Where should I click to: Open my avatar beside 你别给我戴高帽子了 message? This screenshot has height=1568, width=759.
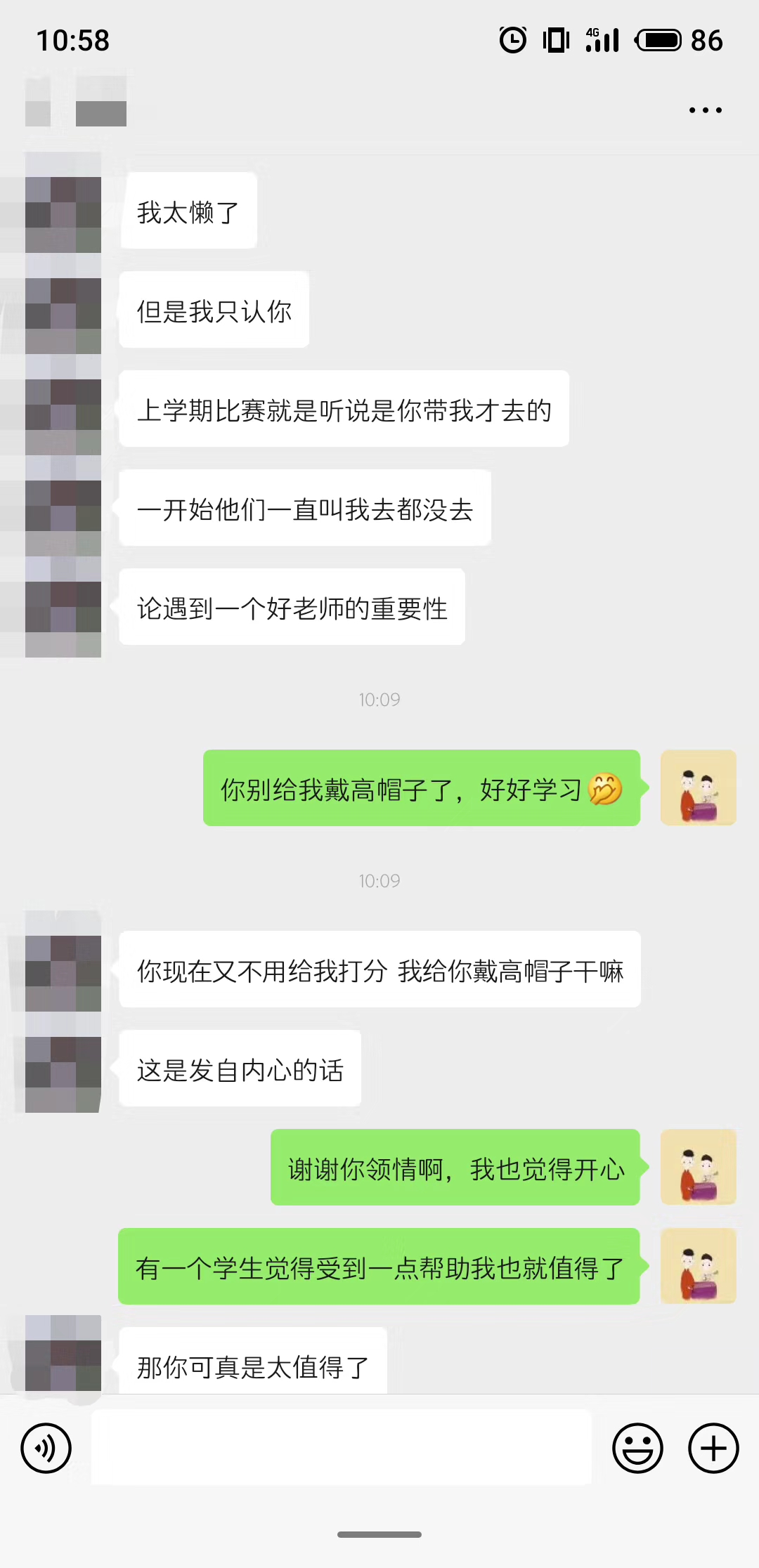pos(698,788)
